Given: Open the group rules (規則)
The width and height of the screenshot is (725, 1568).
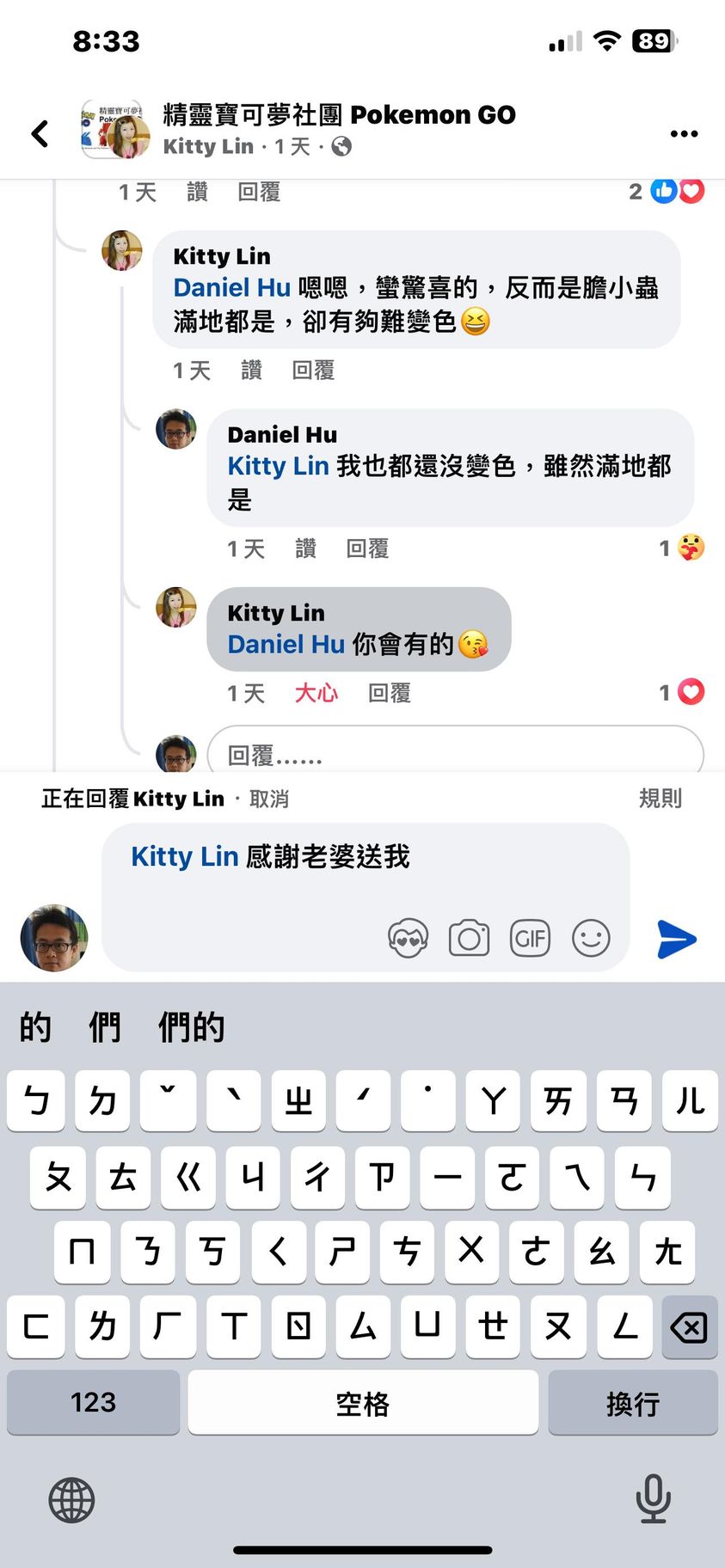Looking at the screenshot, I should click(x=660, y=799).
